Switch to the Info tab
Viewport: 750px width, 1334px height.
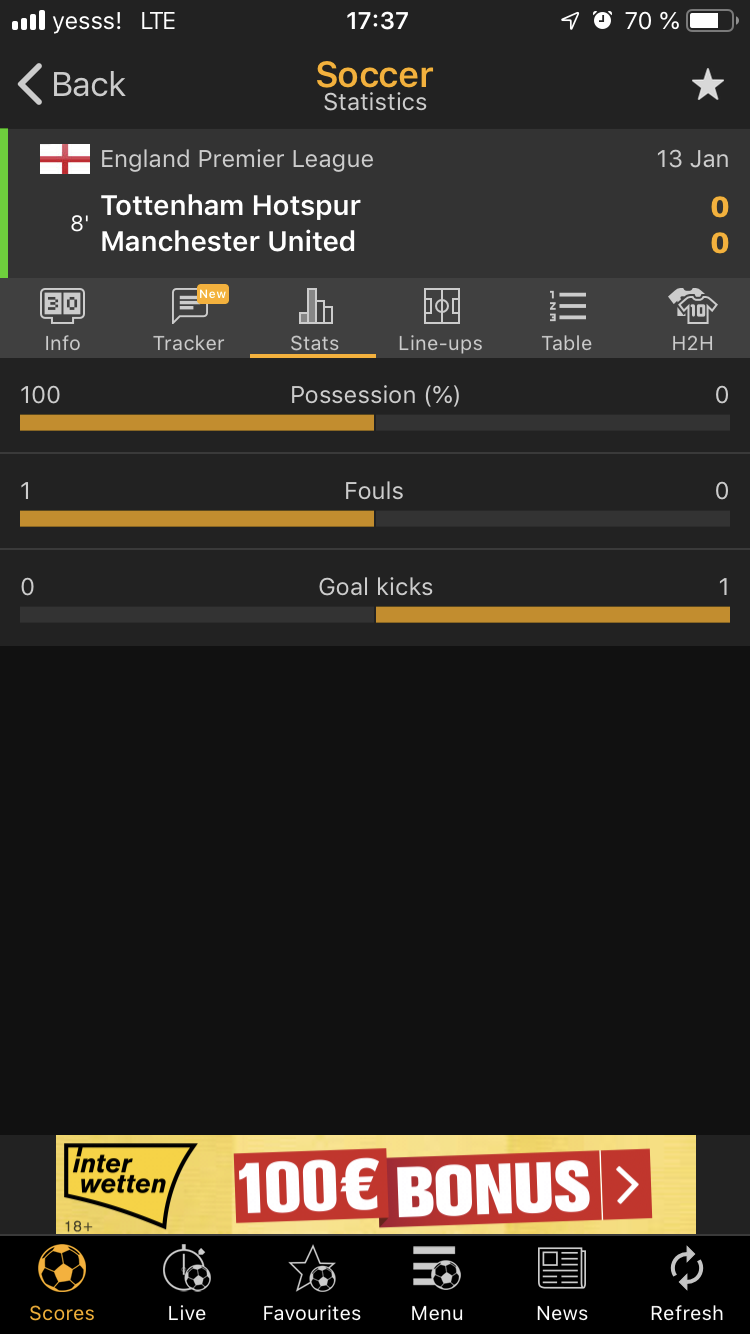[62, 319]
